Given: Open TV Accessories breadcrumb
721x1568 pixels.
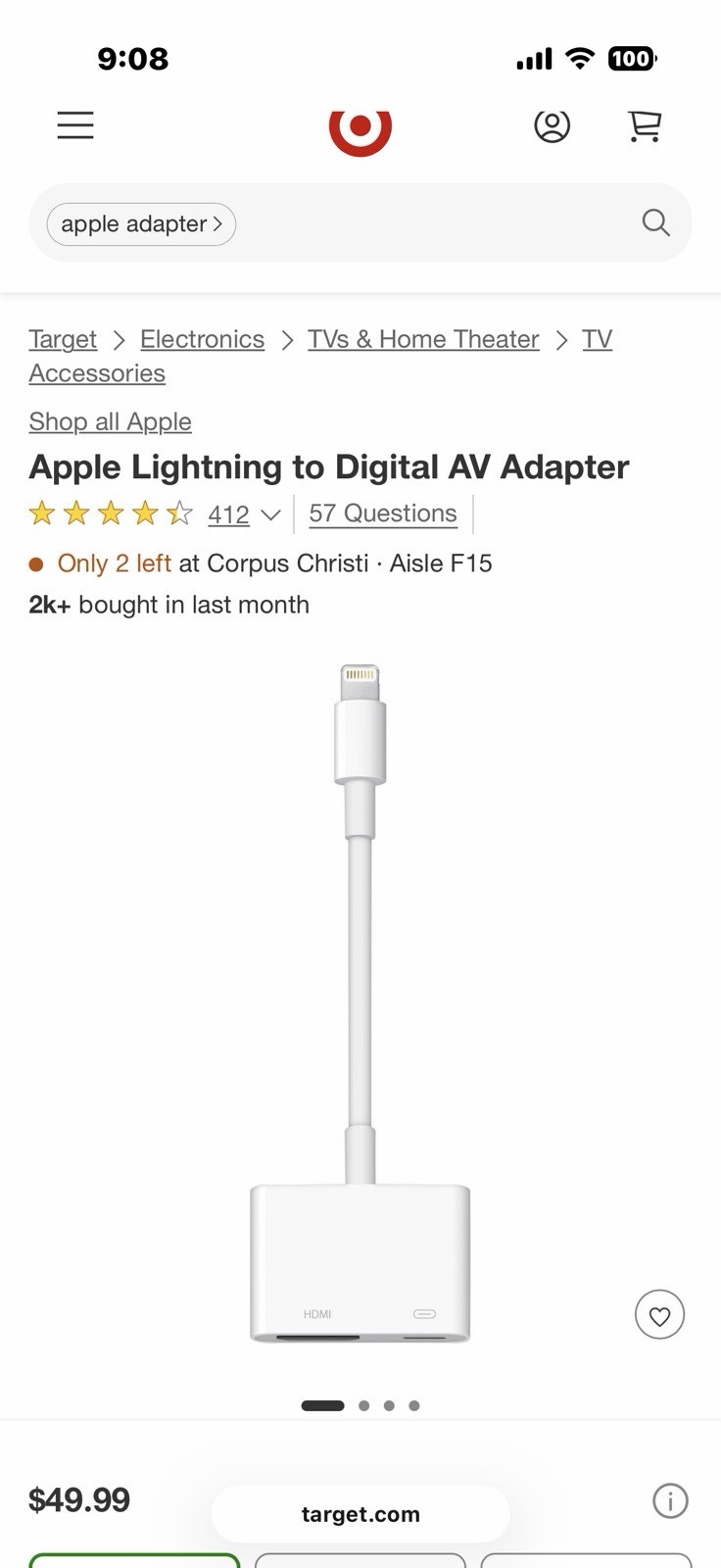Looking at the screenshot, I should 97,373.
